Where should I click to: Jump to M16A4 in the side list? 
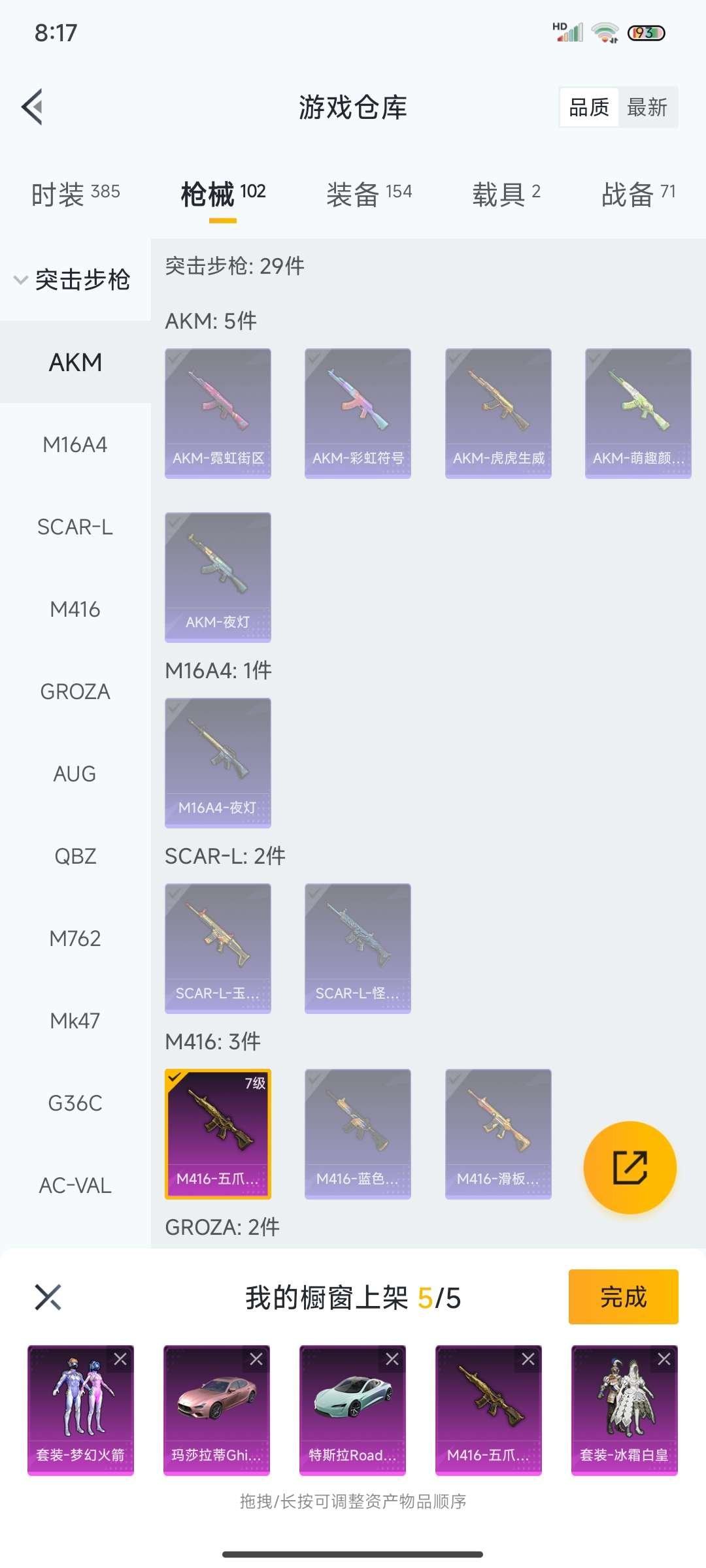pyautogui.click(x=75, y=445)
